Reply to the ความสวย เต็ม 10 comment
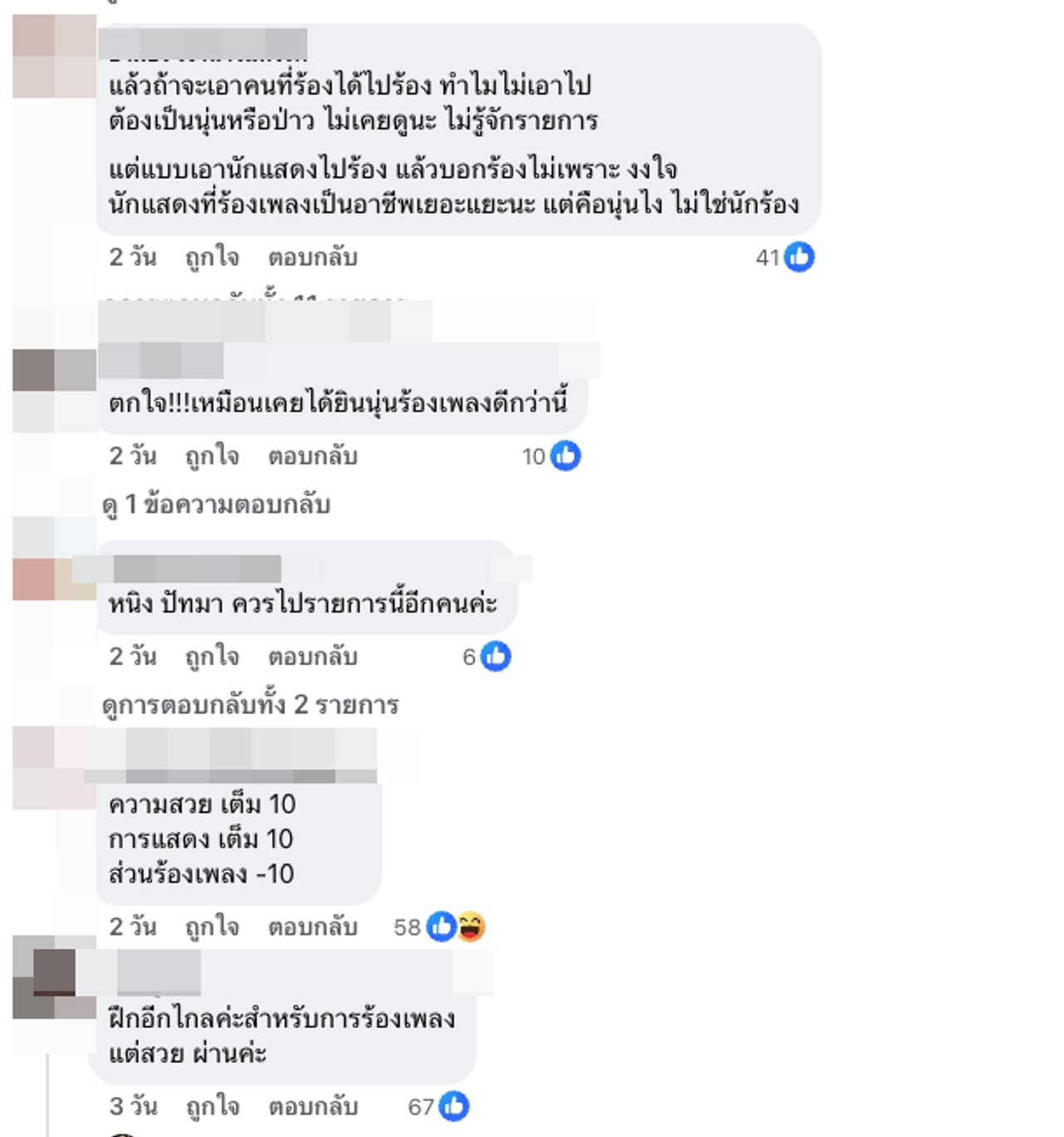 click(312, 927)
